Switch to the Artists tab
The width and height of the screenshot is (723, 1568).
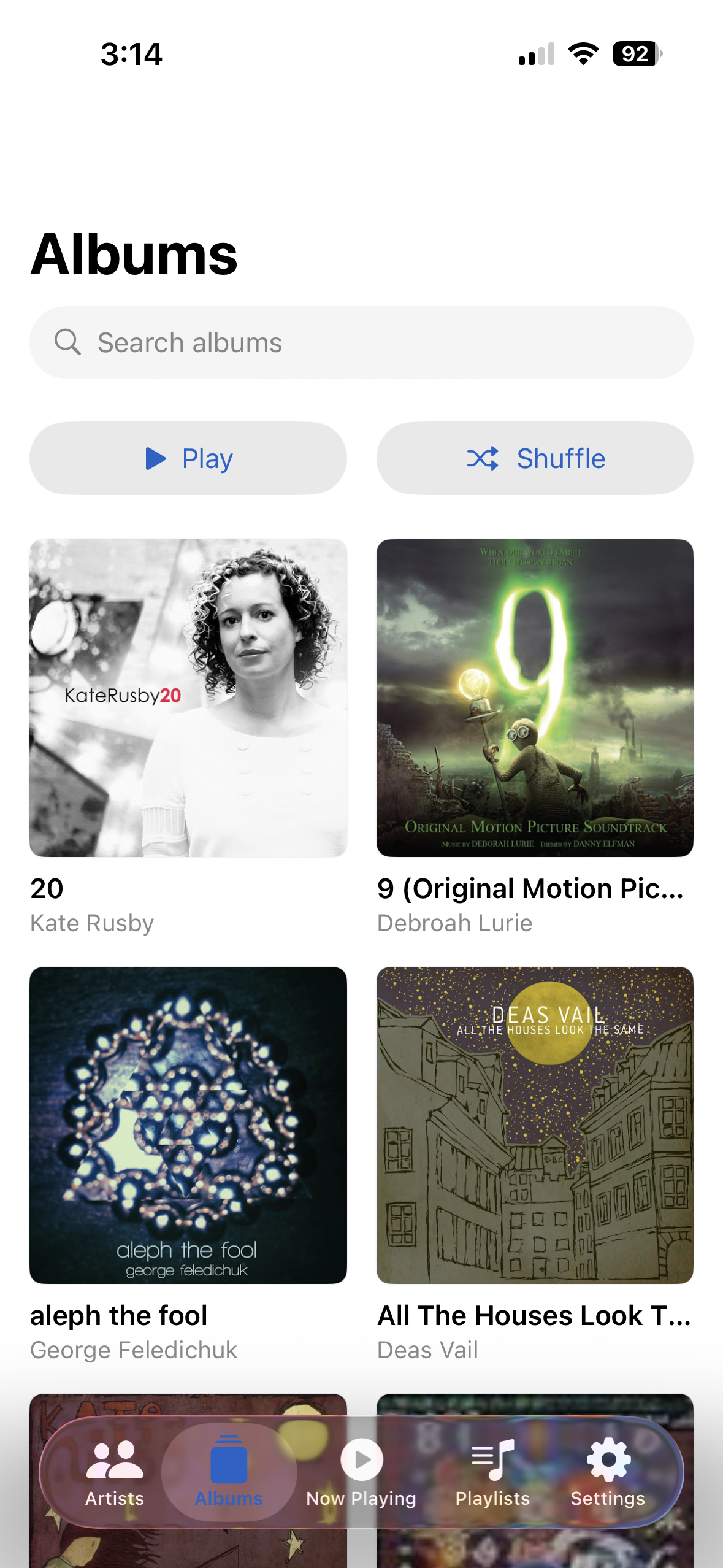pos(115,1472)
